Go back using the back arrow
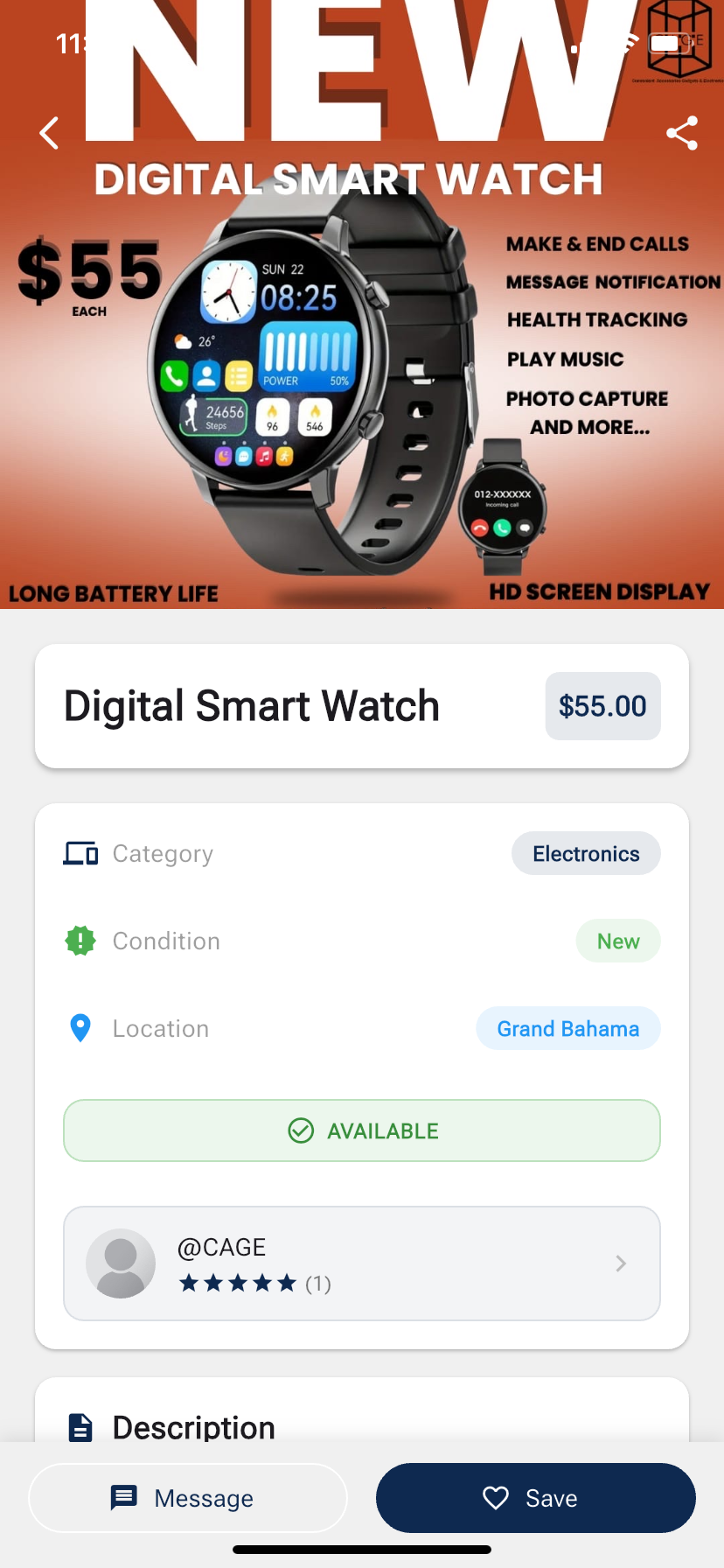 click(x=50, y=133)
